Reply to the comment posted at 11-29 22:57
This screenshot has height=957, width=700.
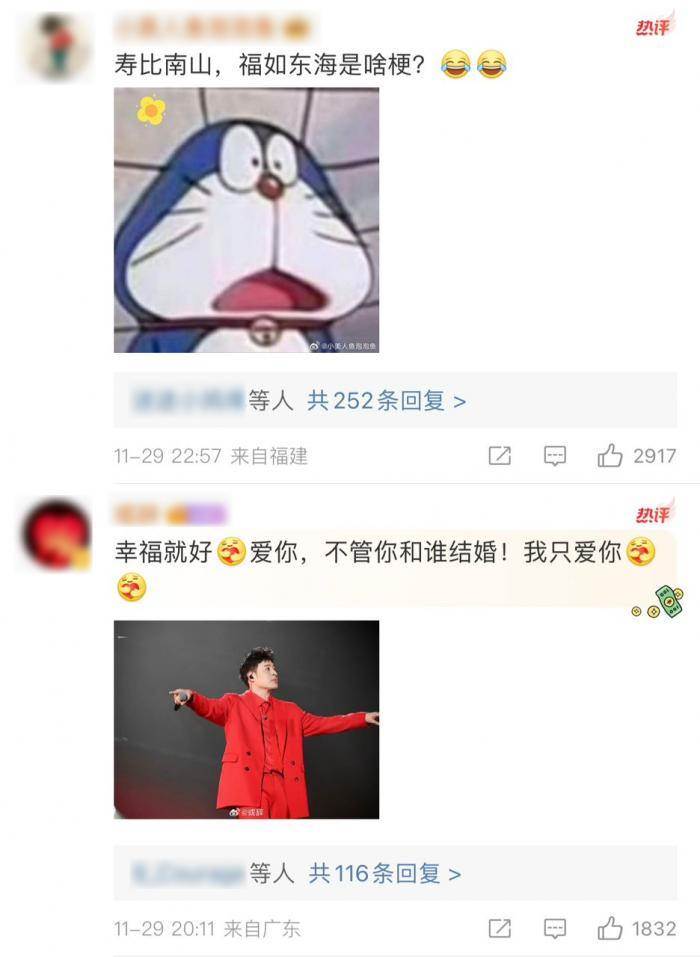(555, 456)
